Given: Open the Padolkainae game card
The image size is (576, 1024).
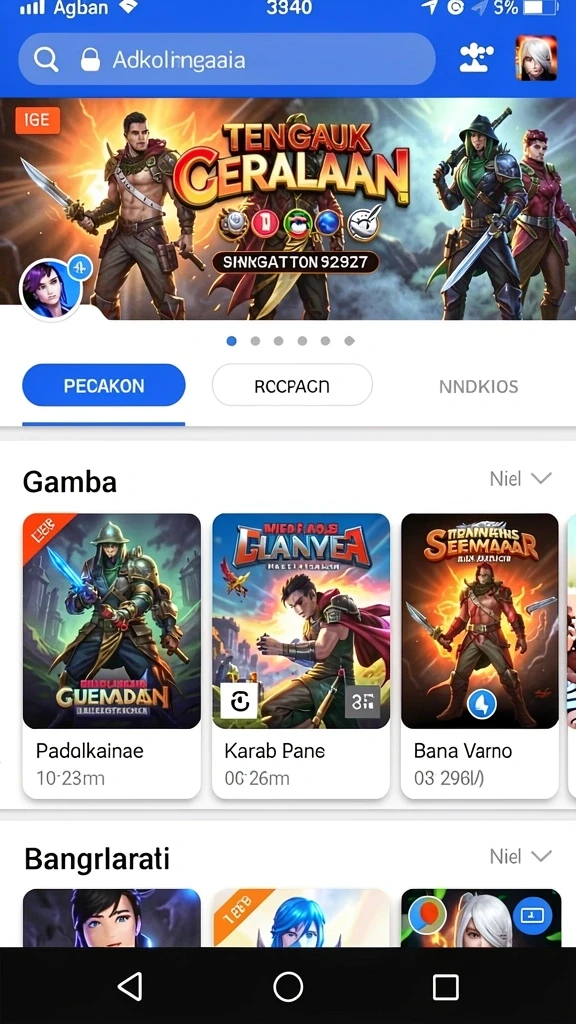Looking at the screenshot, I should [x=112, y=656].
